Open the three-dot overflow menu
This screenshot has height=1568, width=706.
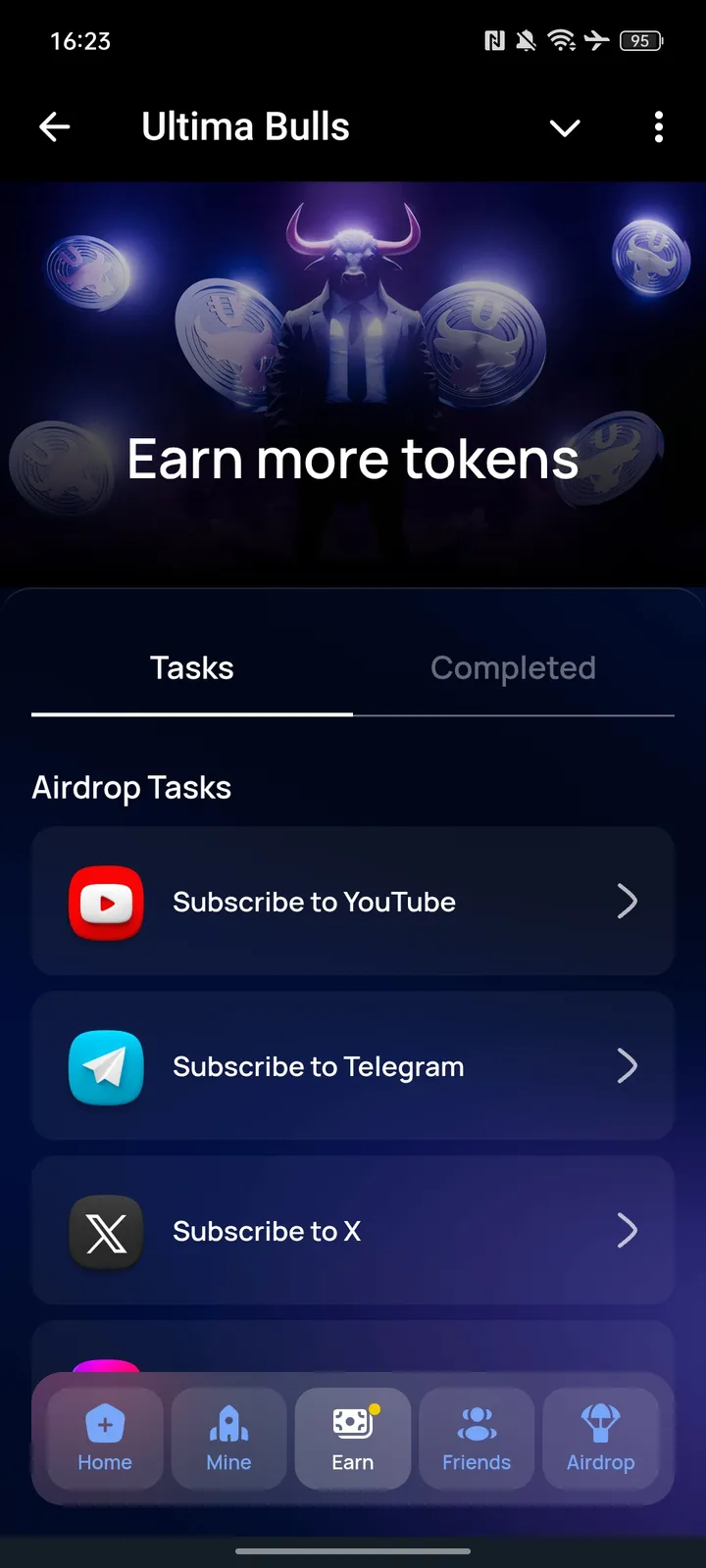pos(658,126)
